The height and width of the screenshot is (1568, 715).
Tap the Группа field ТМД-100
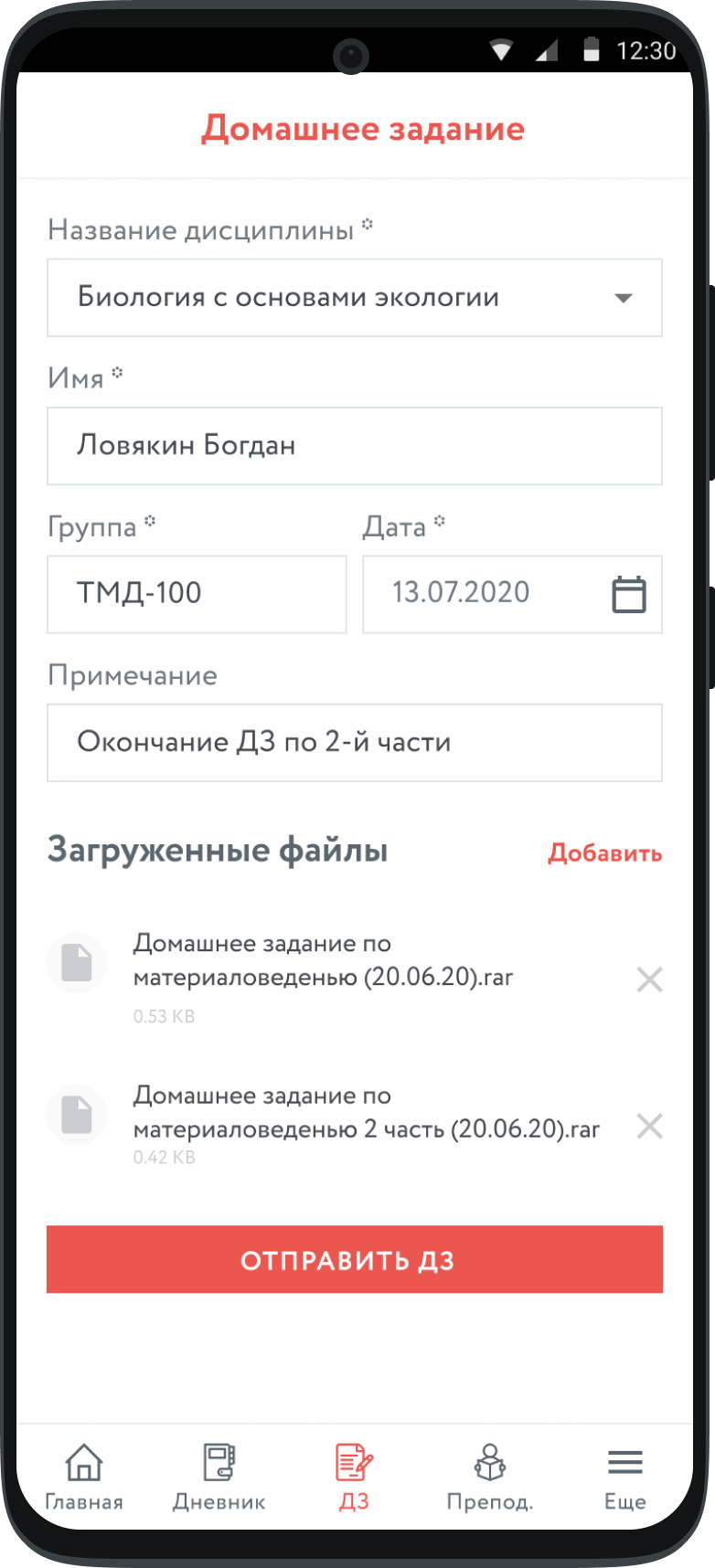coord(197,594)
